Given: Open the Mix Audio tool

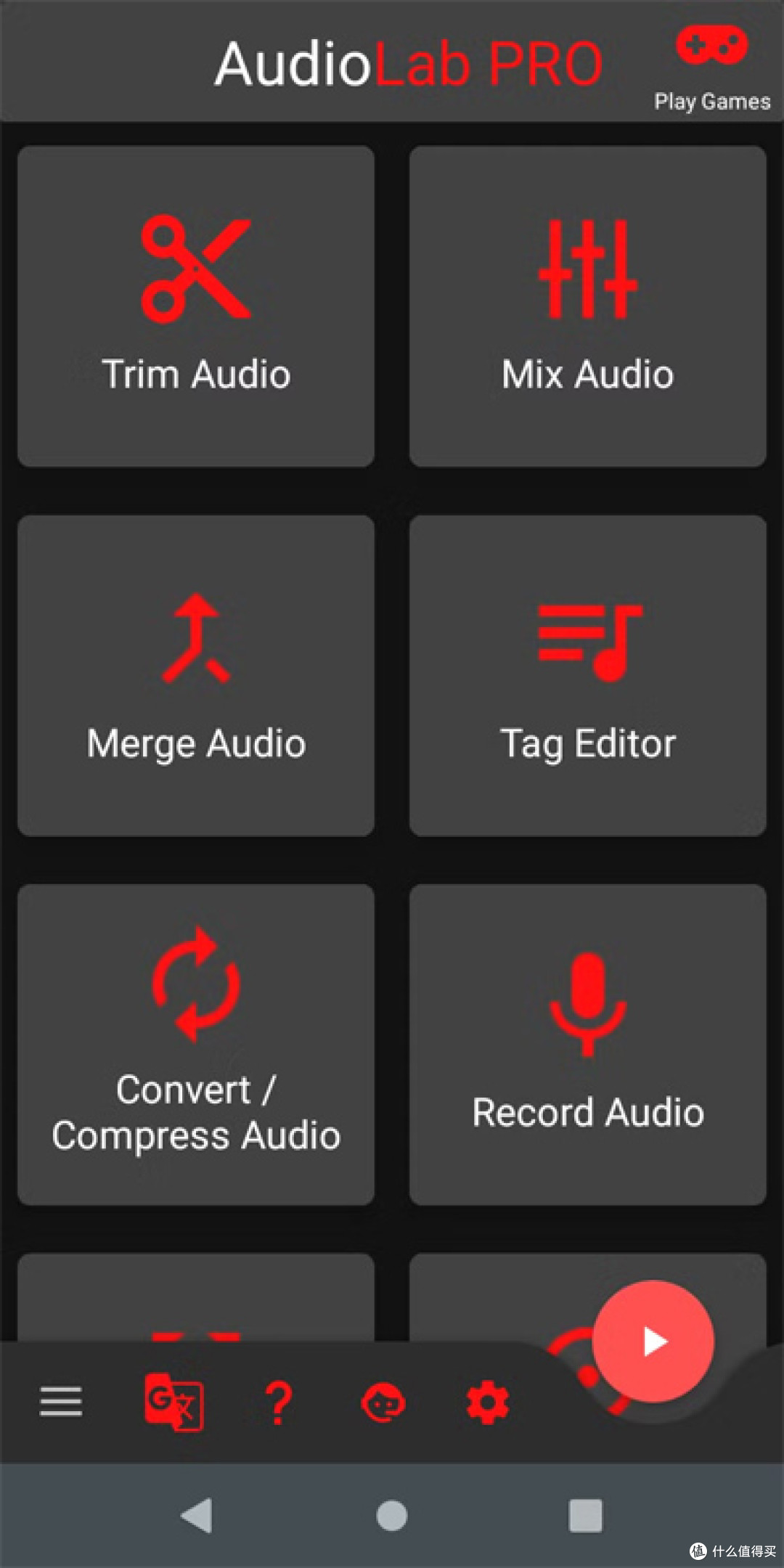Looking at the screenshot, I should coord(588,306).
